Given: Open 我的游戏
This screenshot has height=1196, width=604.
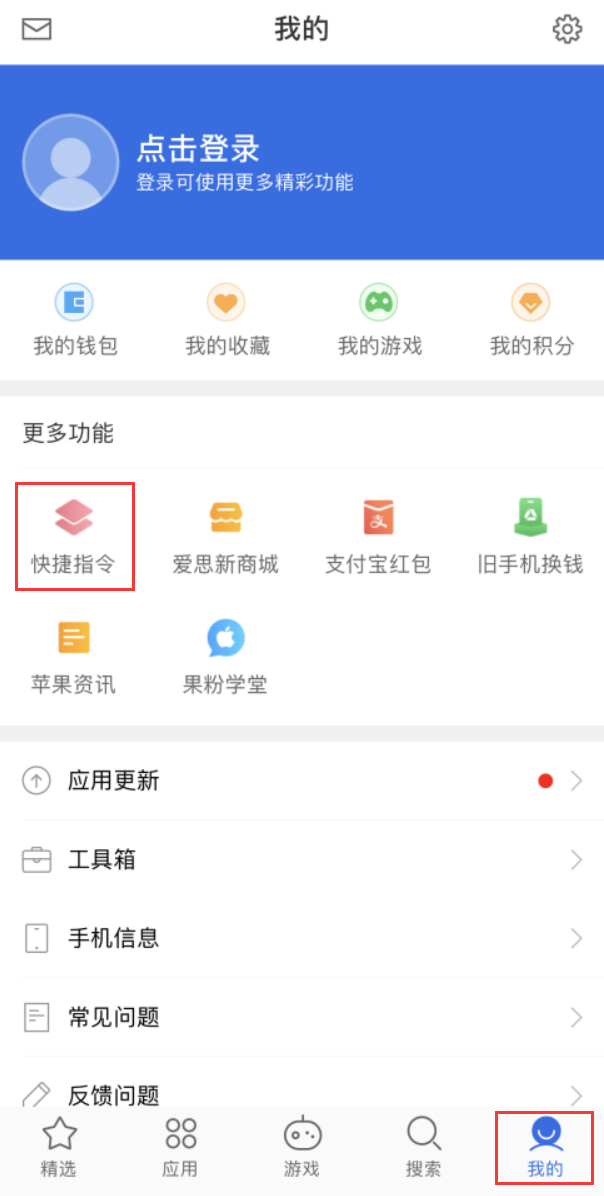Looking at the screenshot, I should 379,320.
